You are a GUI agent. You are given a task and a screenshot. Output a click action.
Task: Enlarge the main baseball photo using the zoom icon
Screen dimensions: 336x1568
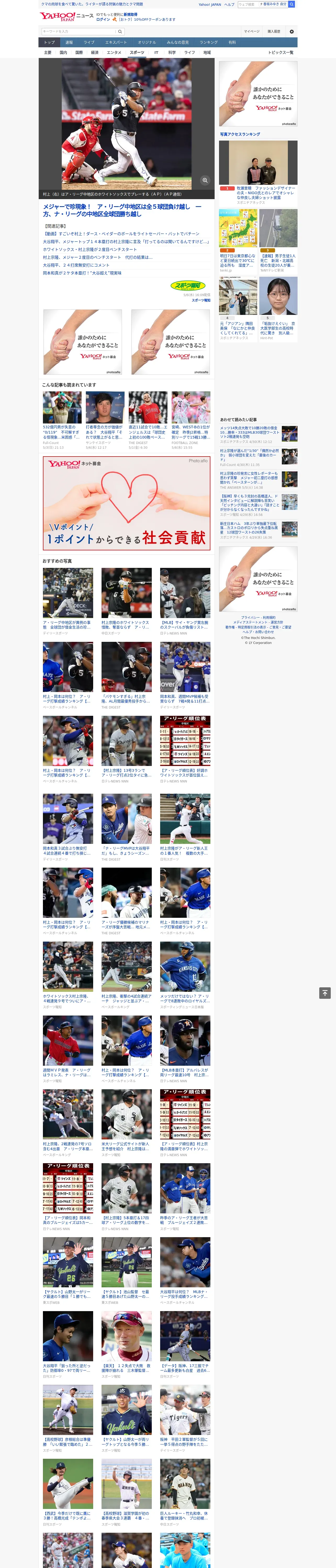tap(205, 180)
